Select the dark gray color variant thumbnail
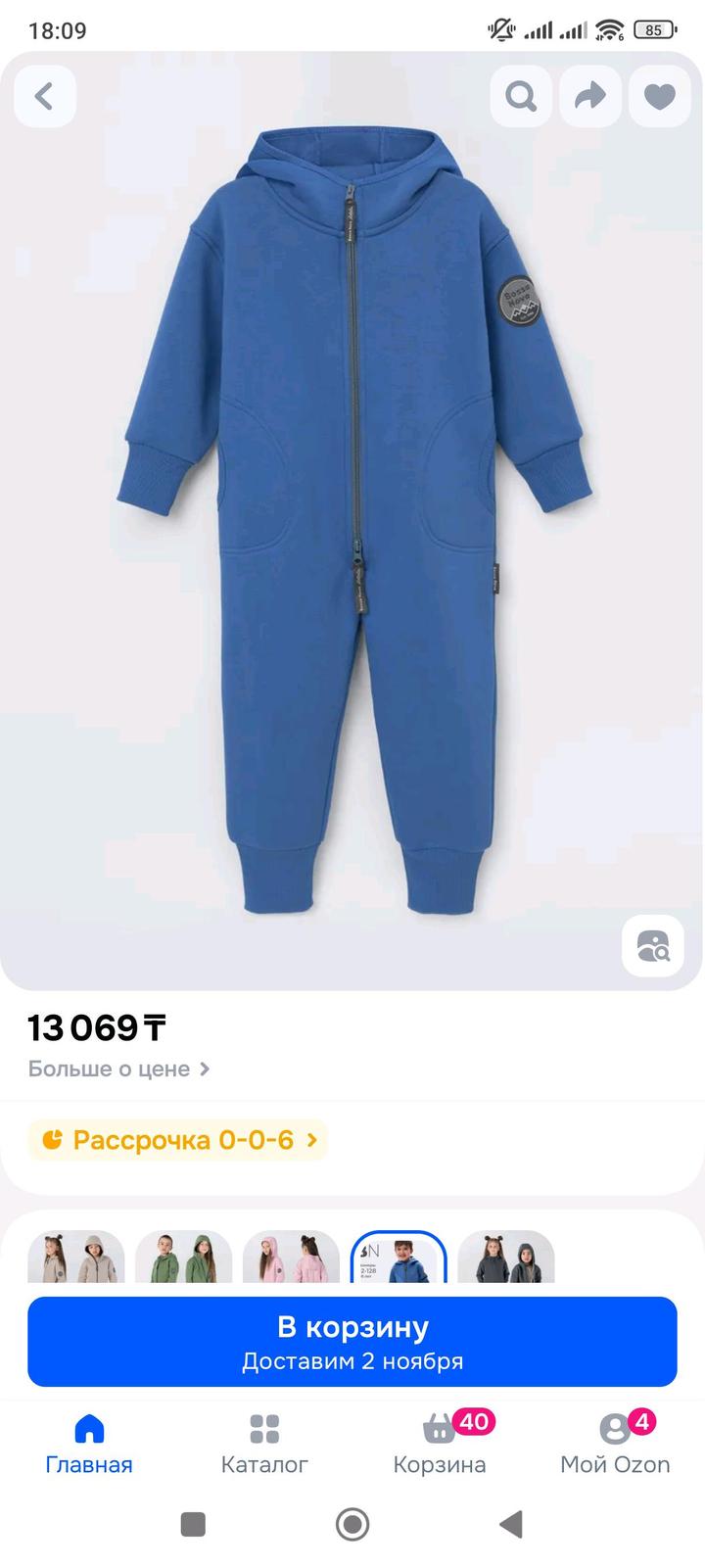Viewport: 705px width, 1568px height. [506, 1258]
